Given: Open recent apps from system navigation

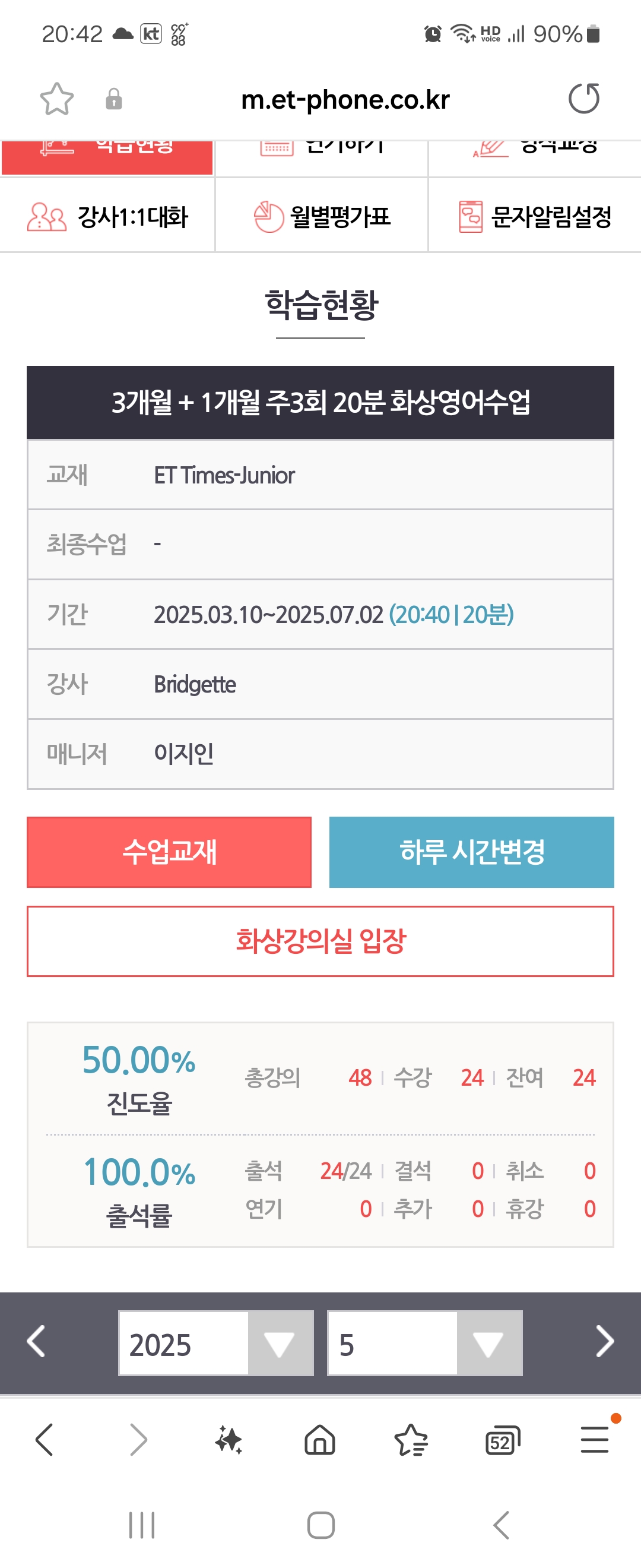Looking at the screenshot, I should [x=142, y=1525].
